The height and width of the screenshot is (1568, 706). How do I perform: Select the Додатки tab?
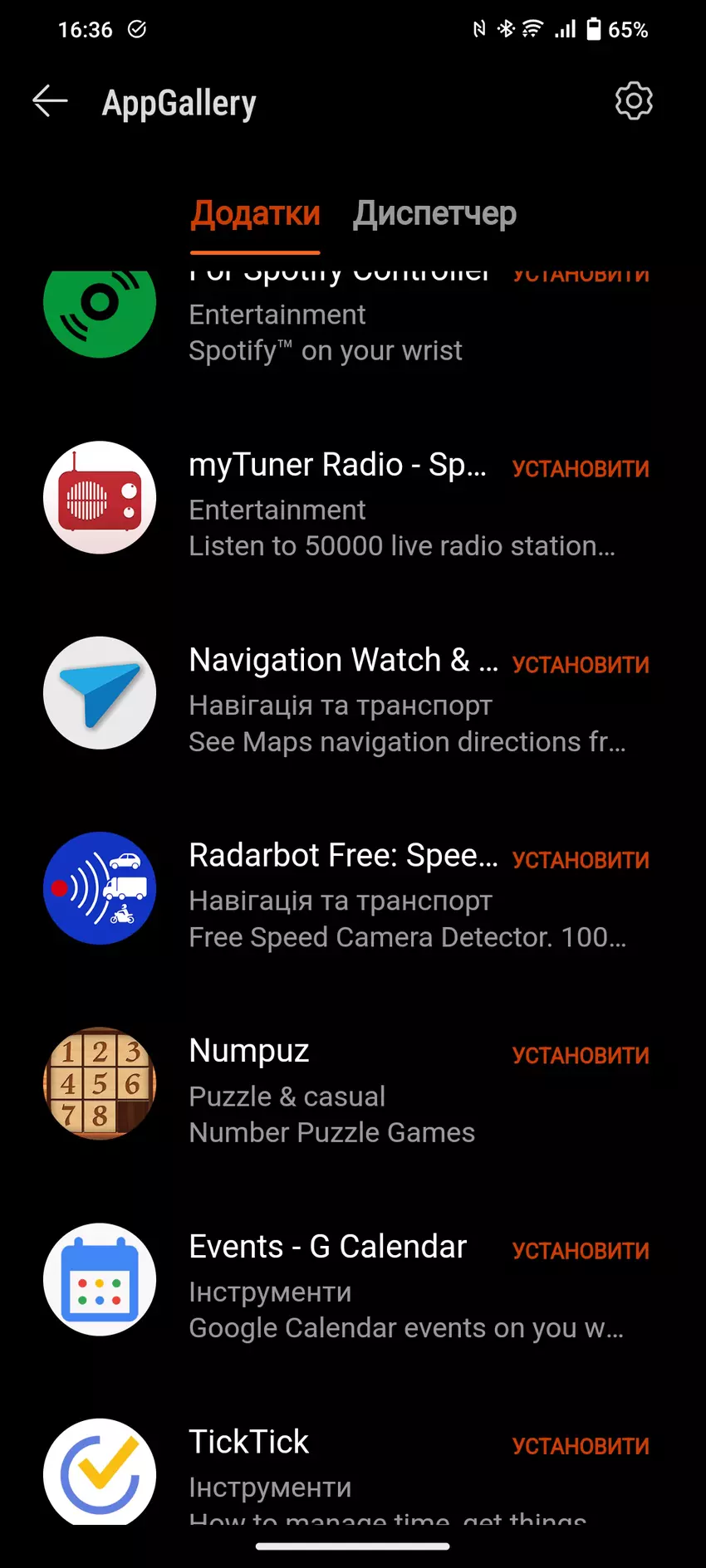point(255,214)
